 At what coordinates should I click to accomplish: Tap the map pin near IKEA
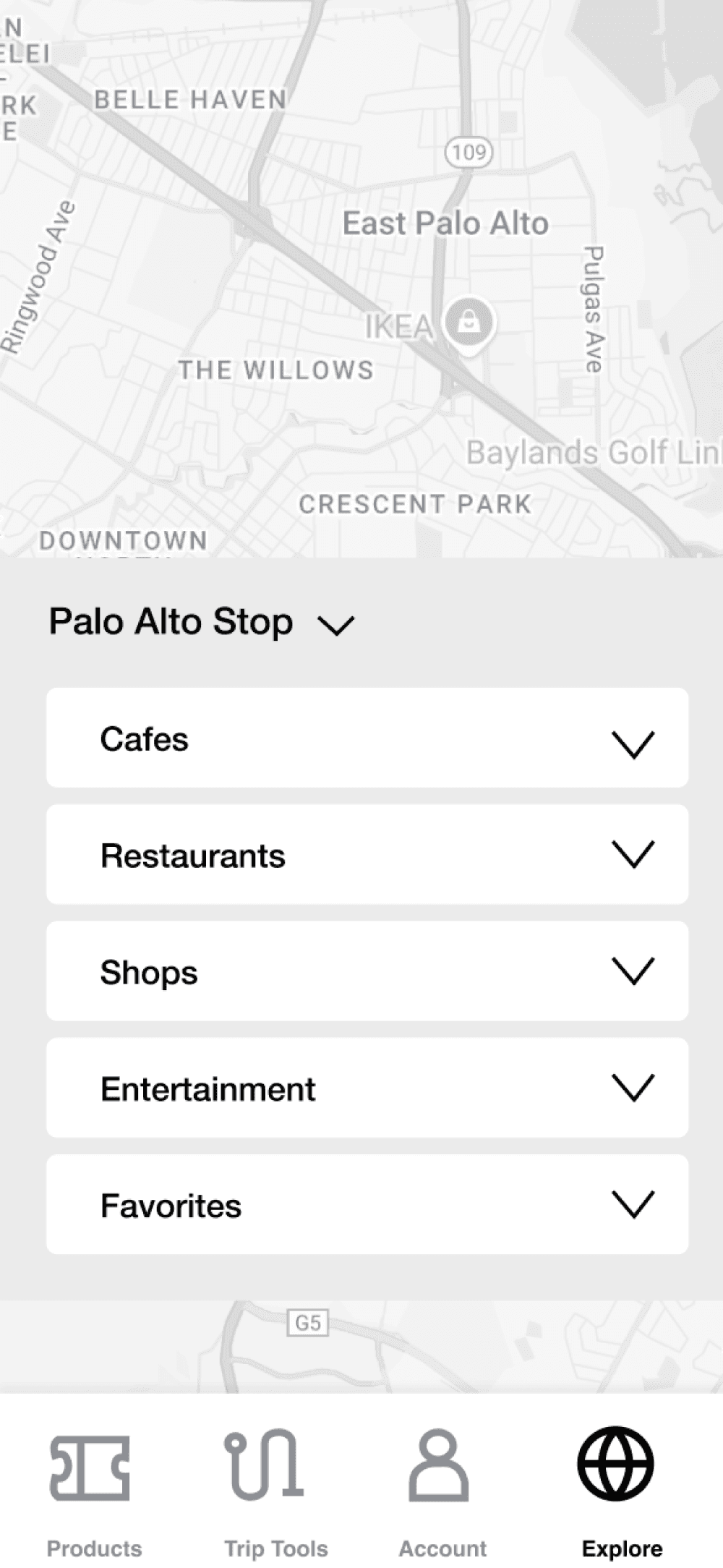pyautogui.click(x=469, y=323)
